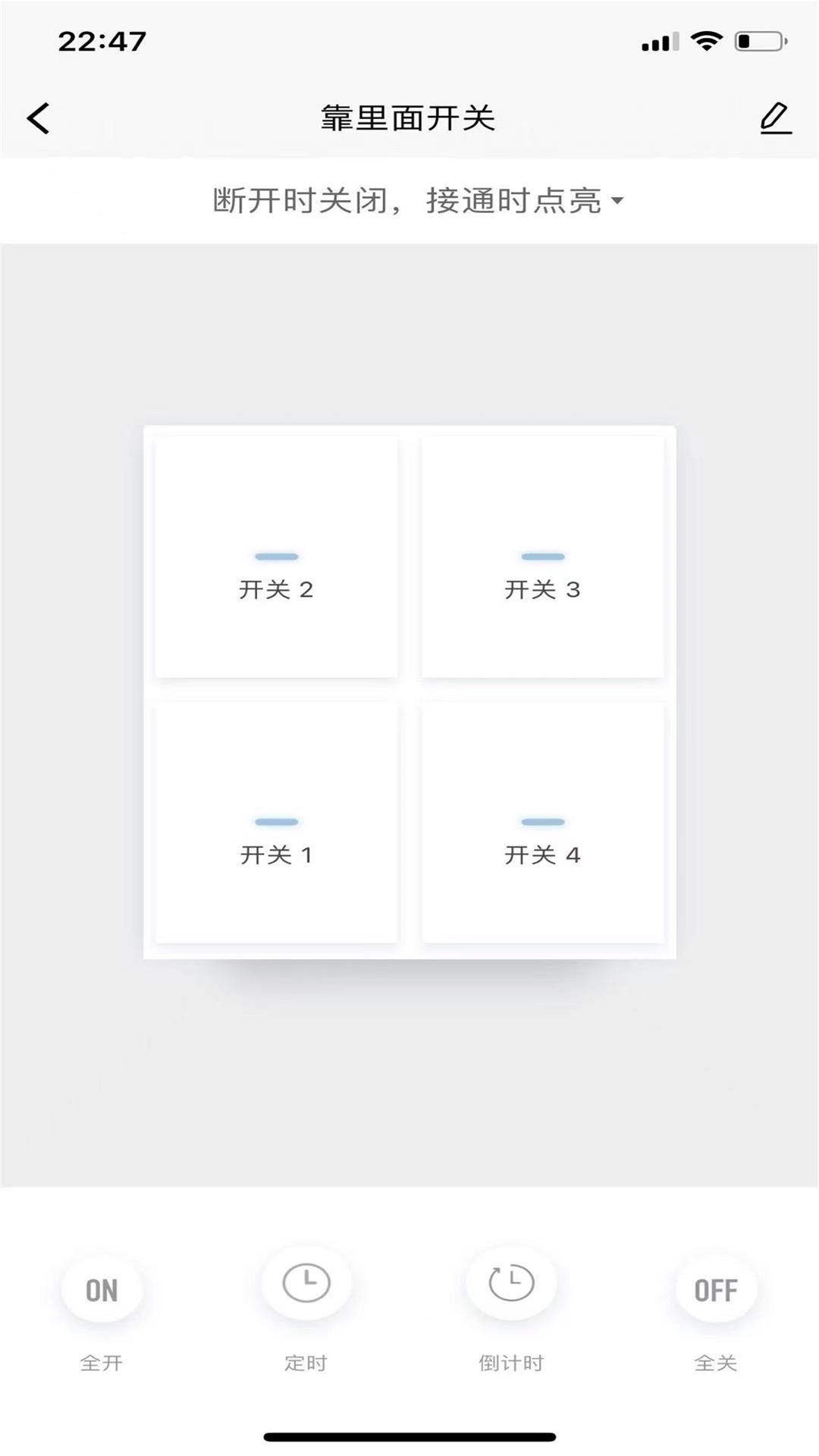Tap the 靠里面开关 title

tap(409, 118)
